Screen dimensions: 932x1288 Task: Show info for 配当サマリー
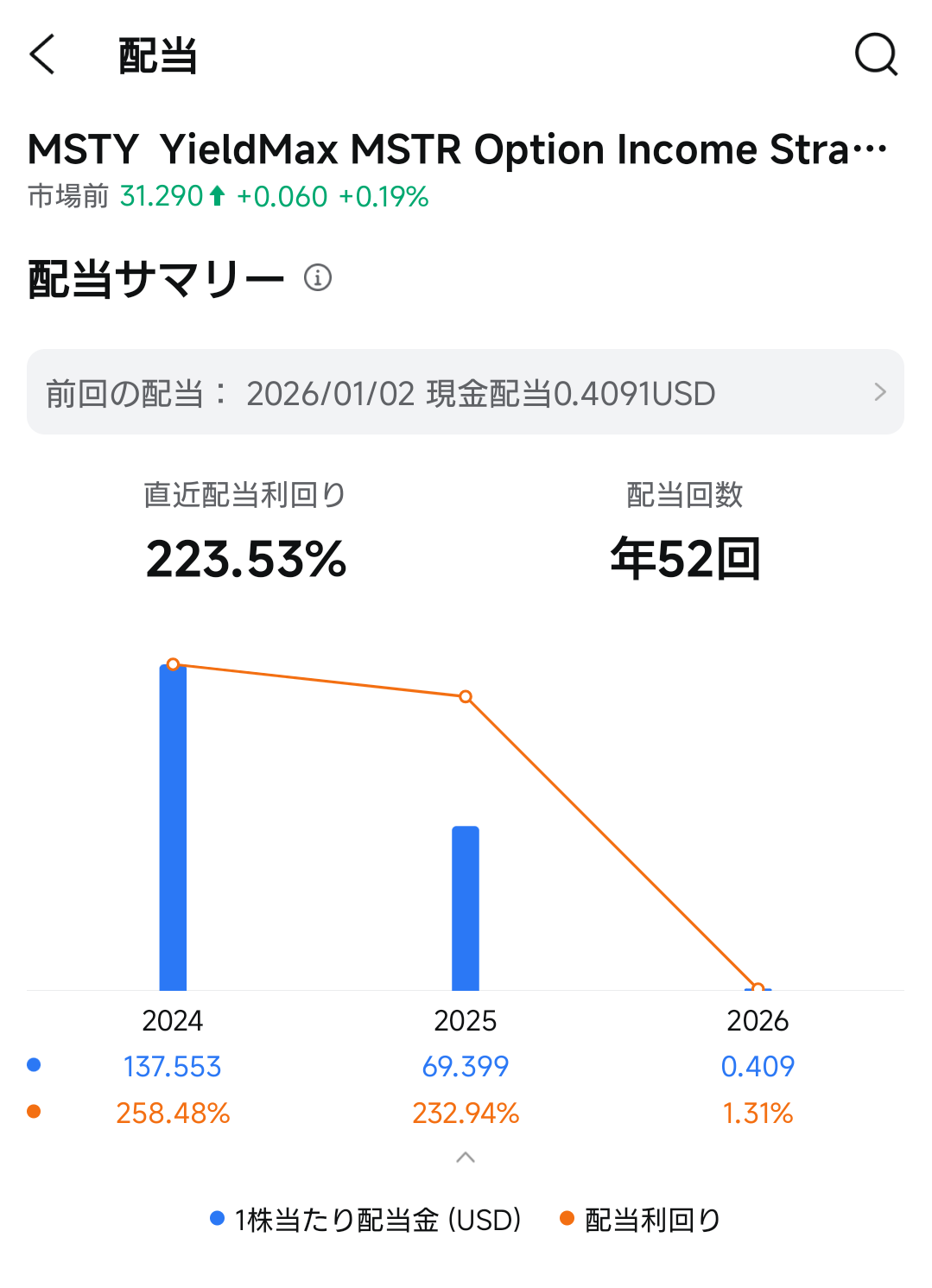(x=318, y=278)
